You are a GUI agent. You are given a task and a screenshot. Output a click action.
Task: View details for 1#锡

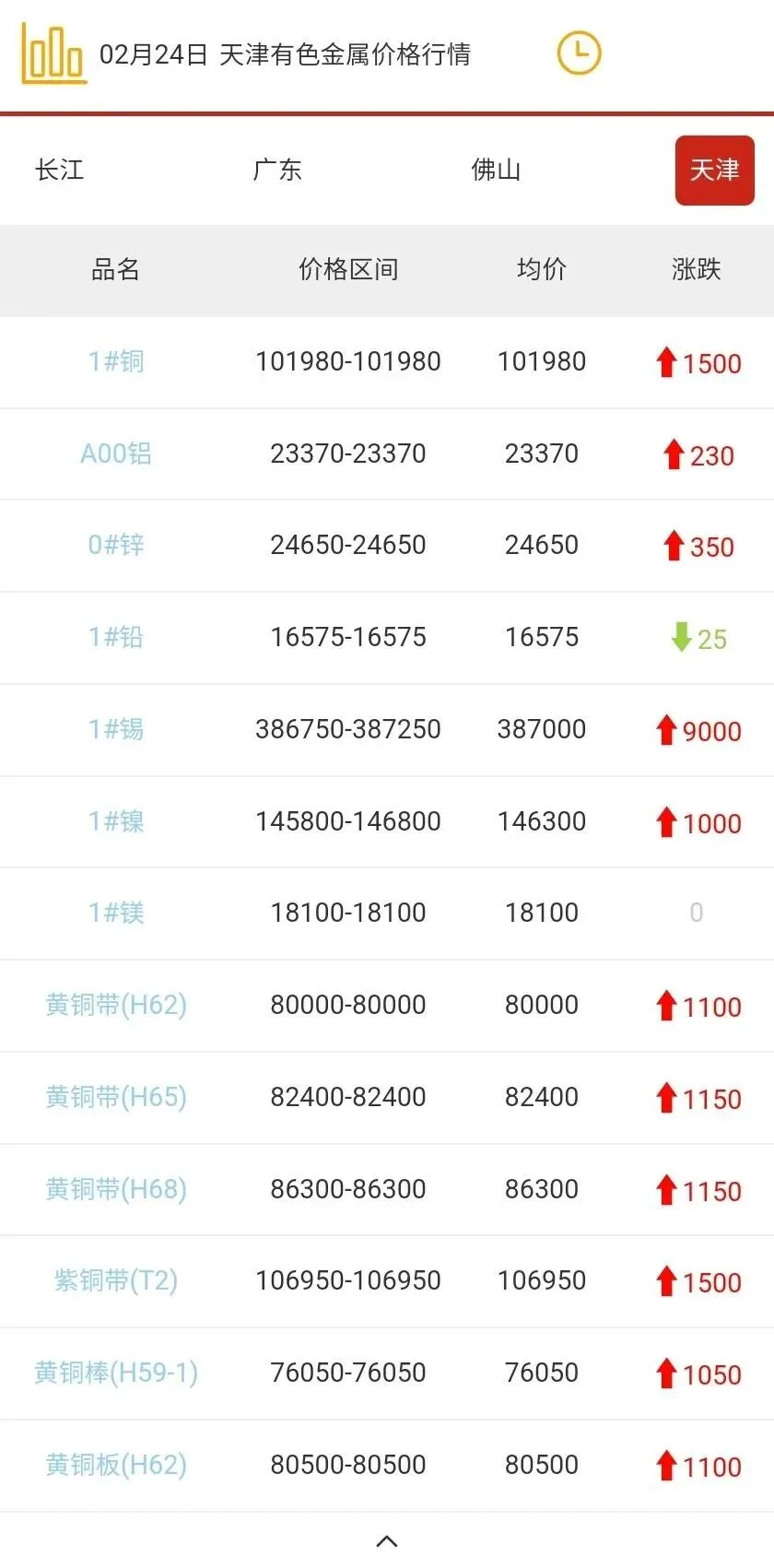coord(116,729)
